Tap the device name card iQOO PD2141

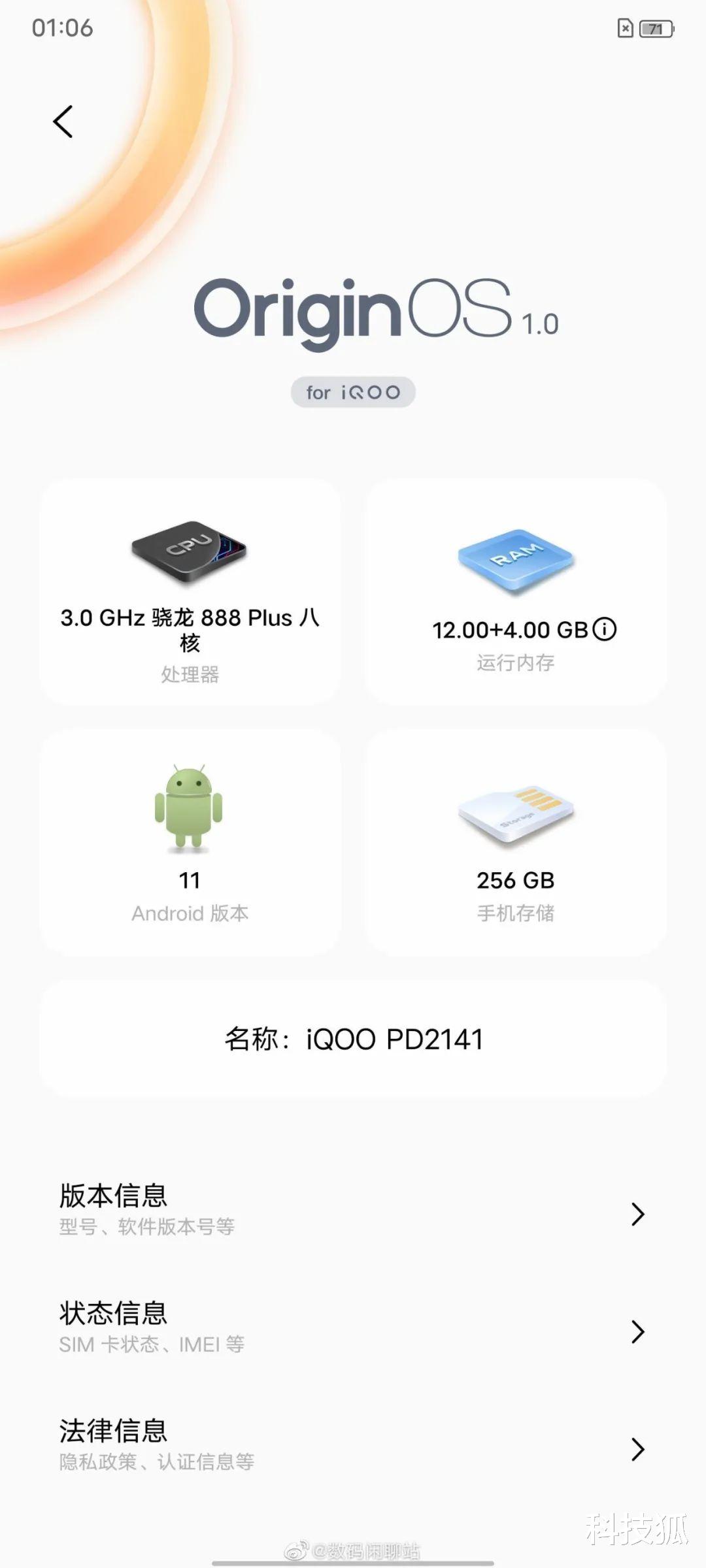point(353,1037)
